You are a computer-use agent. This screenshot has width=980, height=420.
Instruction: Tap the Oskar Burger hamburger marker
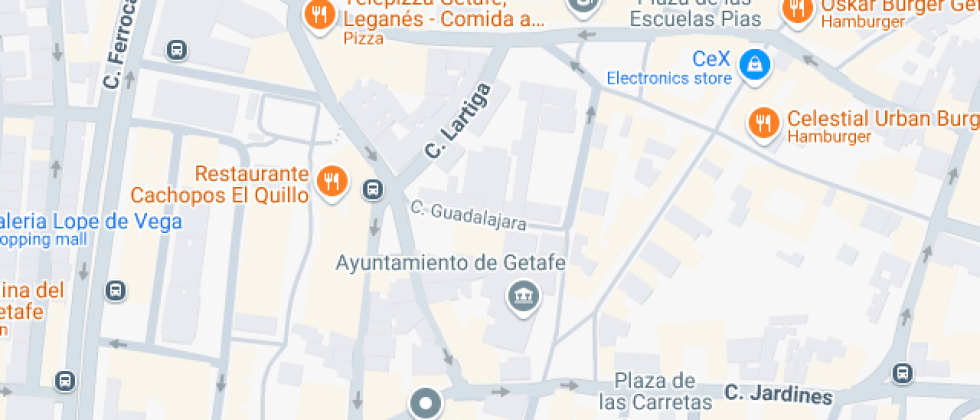click(x=797, y=8)
